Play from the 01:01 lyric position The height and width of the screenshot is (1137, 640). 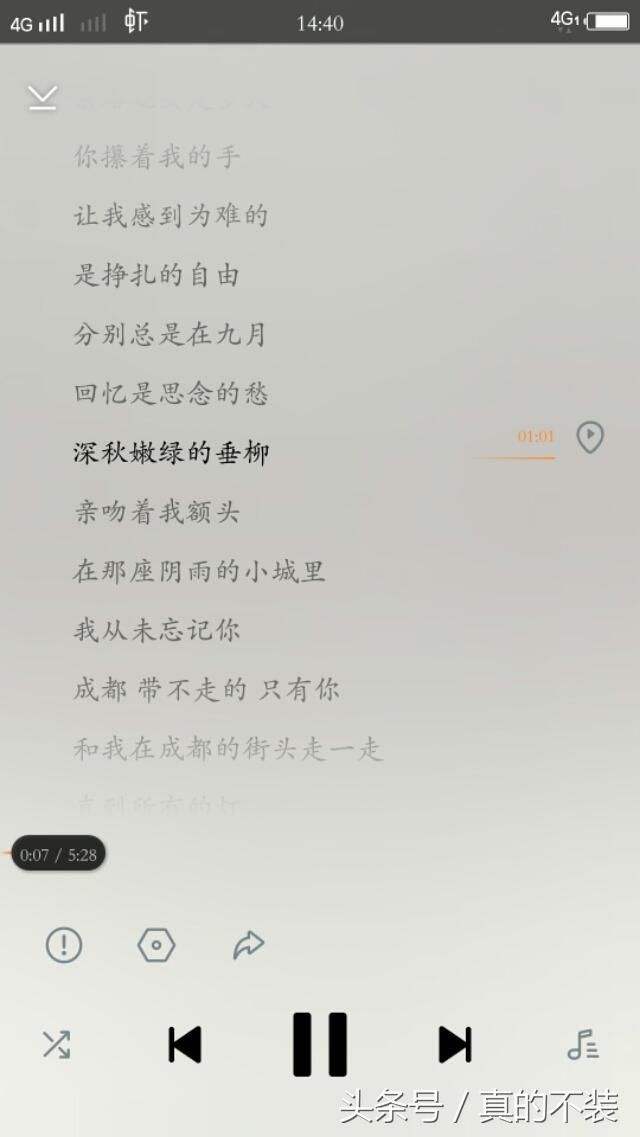click(x=590, y=437)
